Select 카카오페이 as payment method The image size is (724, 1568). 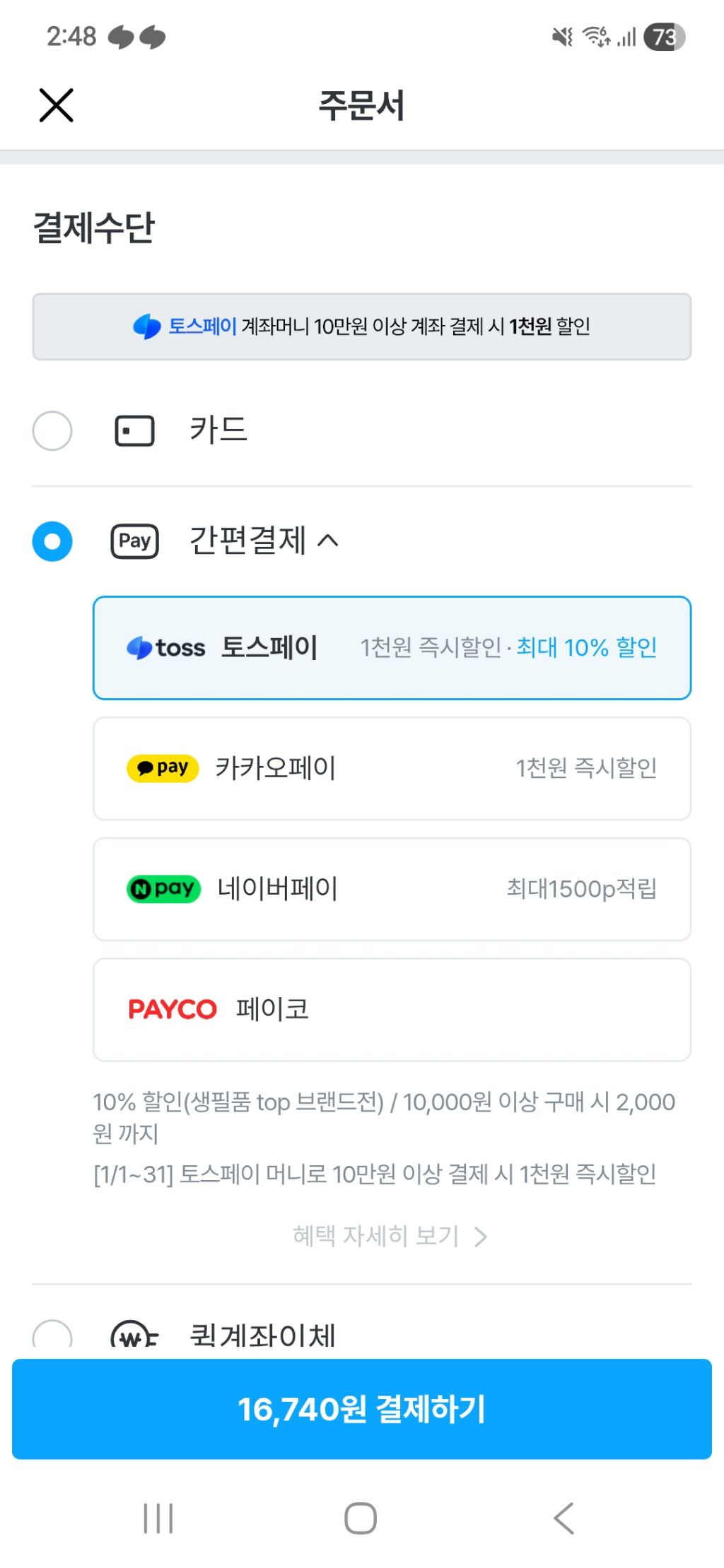pyautogui.click(x=392, y=768)
